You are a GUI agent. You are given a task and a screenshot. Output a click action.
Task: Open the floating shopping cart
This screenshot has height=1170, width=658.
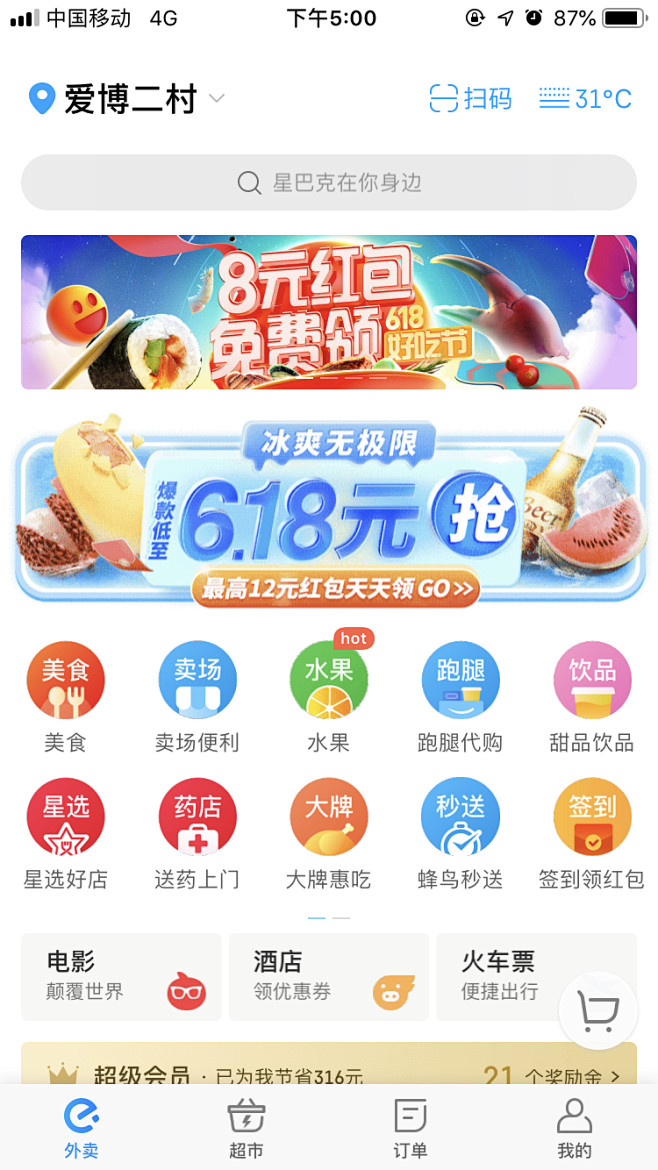(x=598, y=1011)
